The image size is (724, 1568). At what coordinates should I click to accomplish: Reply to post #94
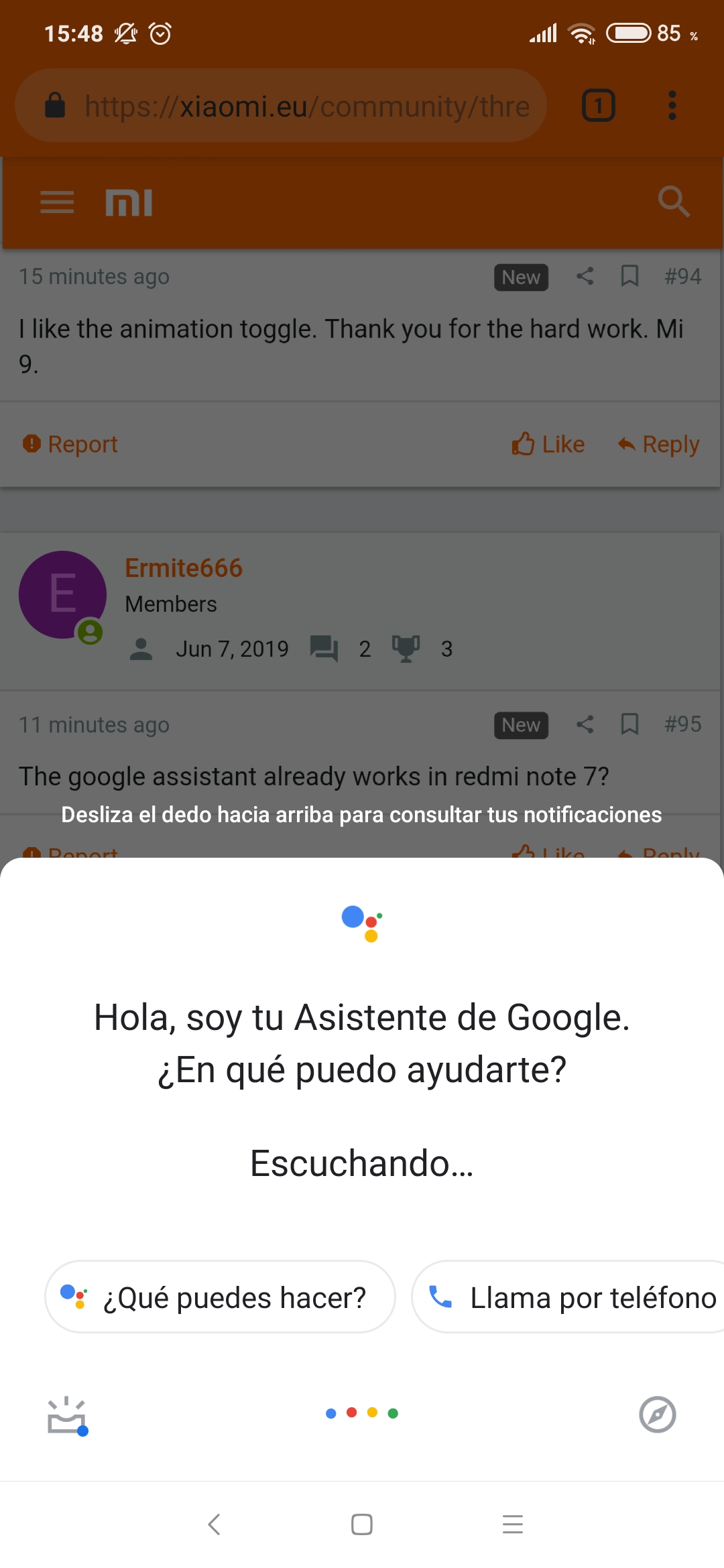click(x=658, y=444)
